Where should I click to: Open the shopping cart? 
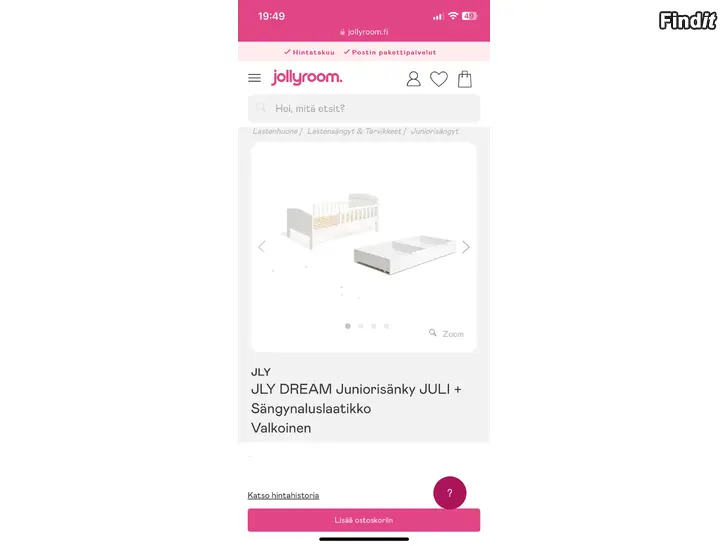pos(465,79)
